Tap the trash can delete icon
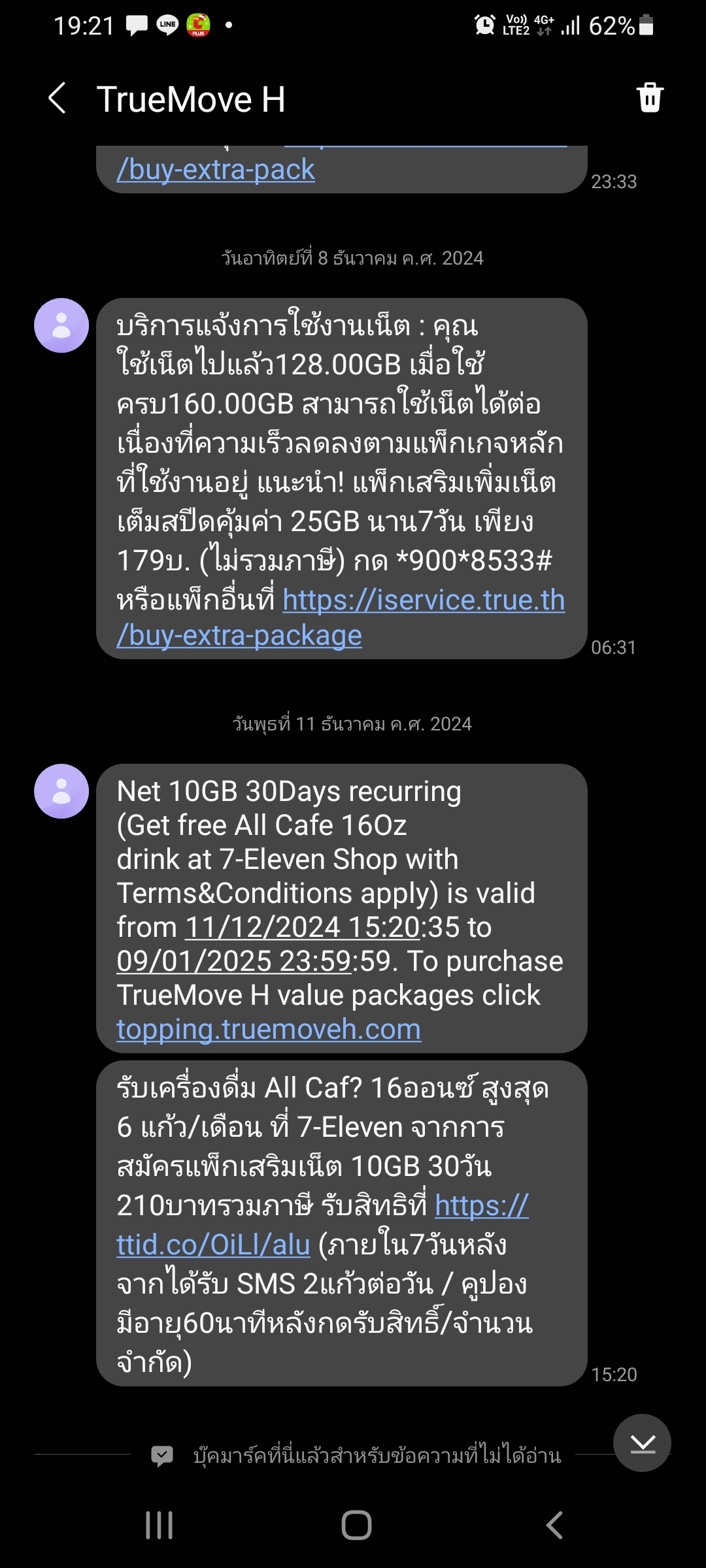Viewport: 706px width, 1568px height. click(650, 97)
